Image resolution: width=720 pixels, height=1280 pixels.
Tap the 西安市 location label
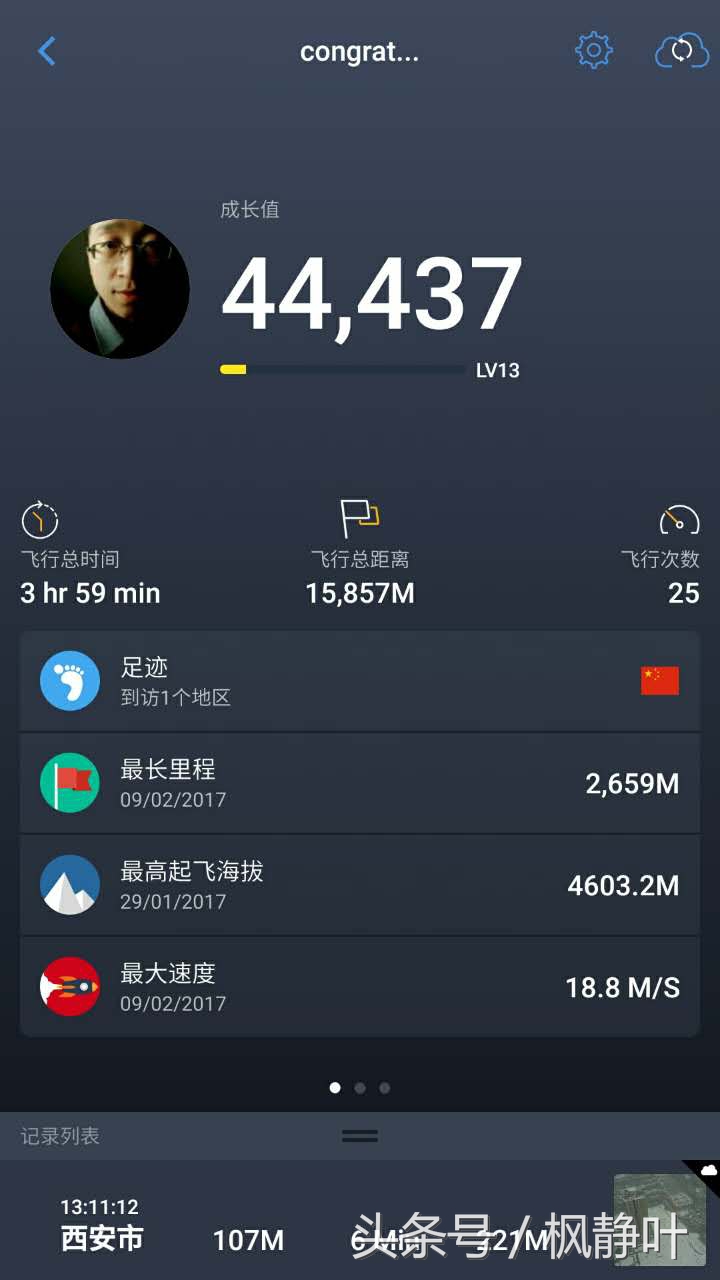click(x=101, y=1240)
